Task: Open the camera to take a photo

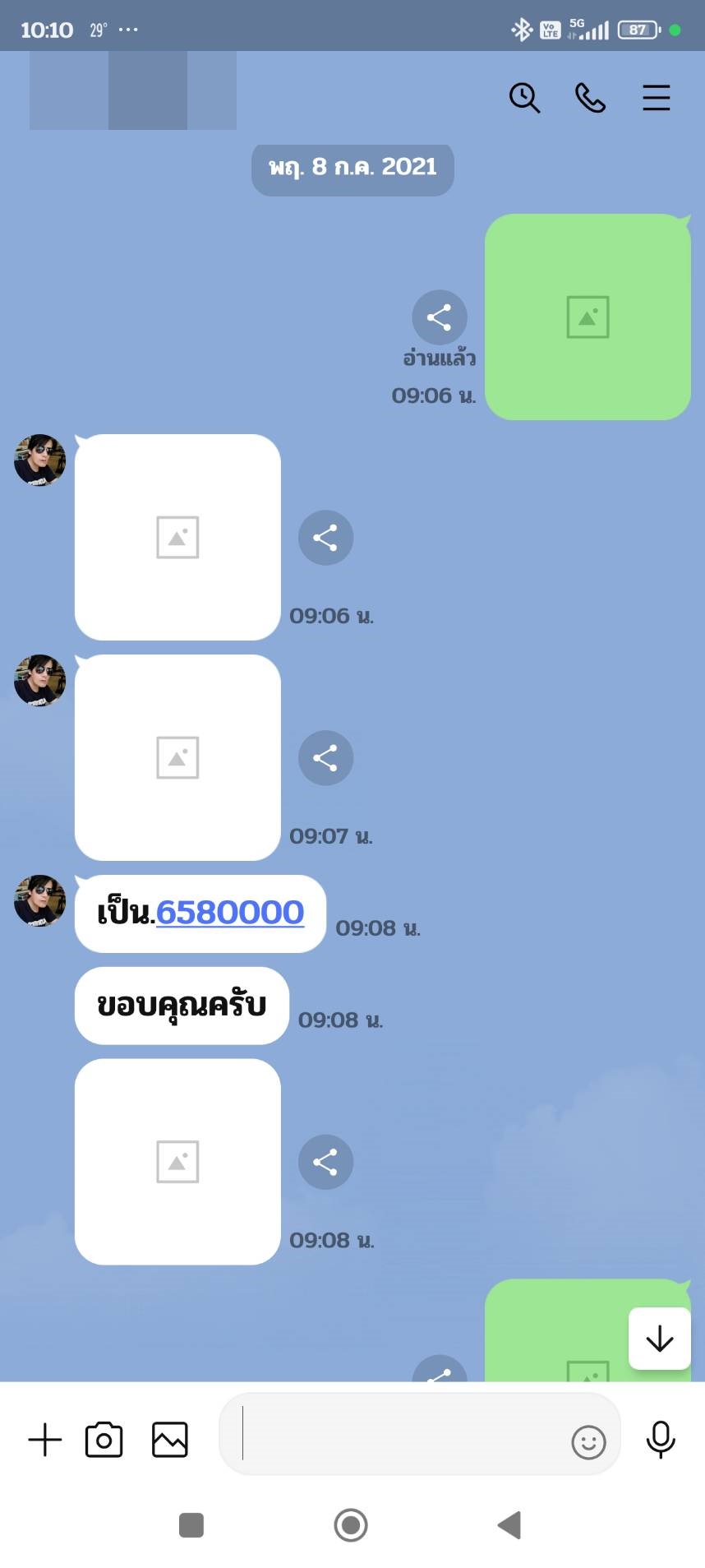Action: (104, 1441)
